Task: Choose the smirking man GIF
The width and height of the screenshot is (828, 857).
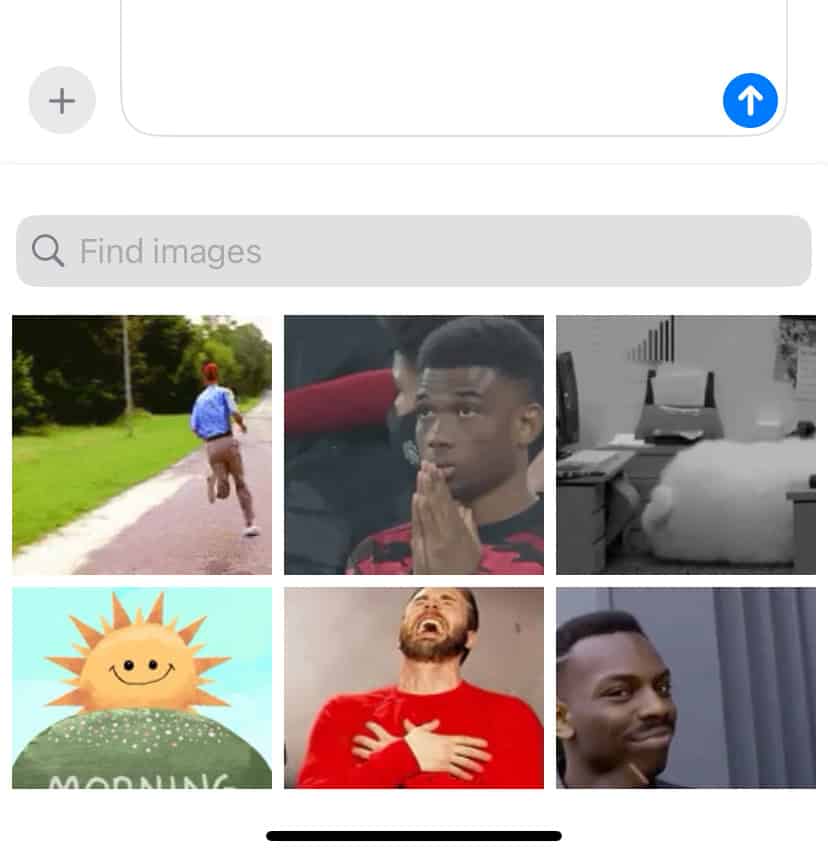Action: [x=686, y=688]
